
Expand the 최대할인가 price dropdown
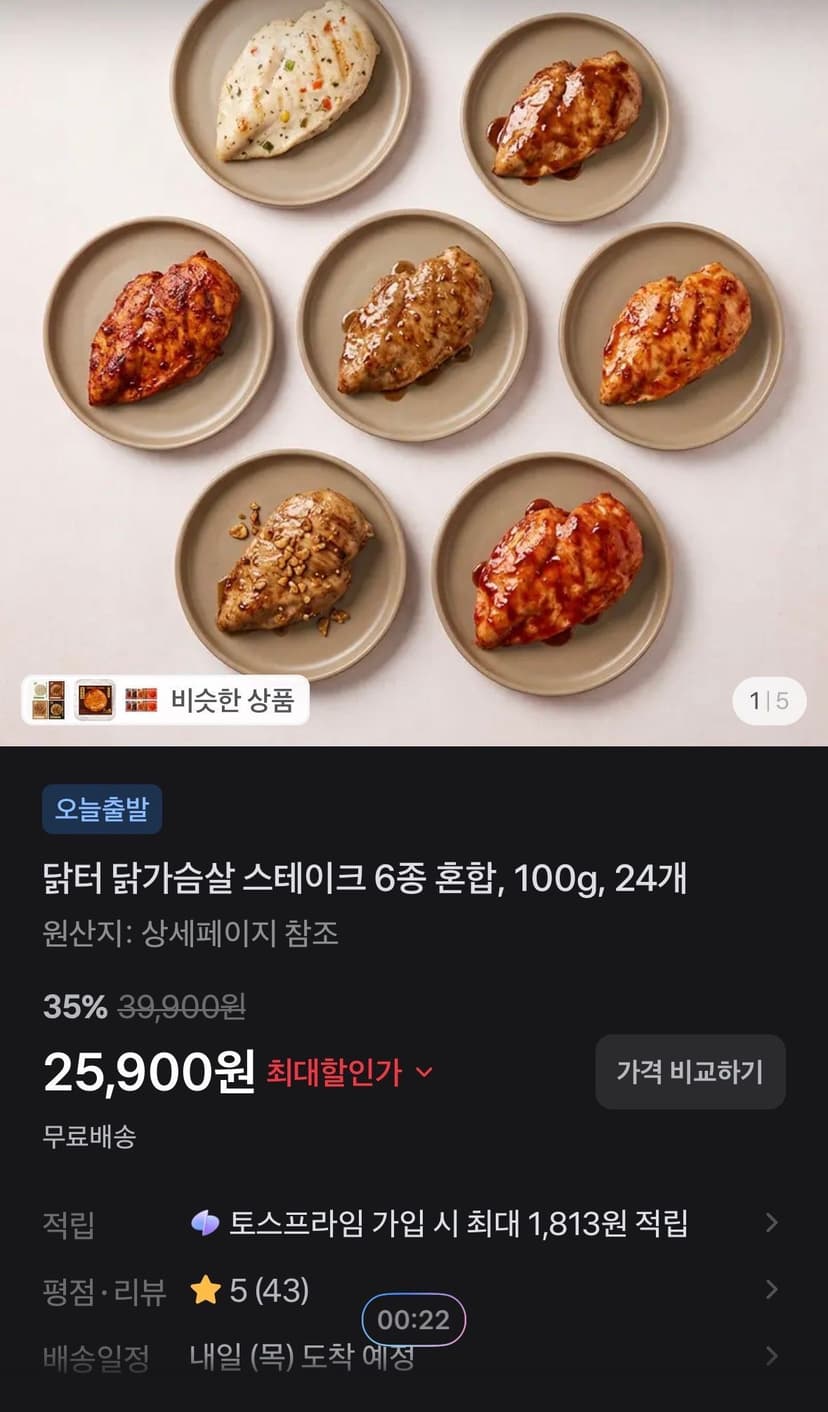350,1072
